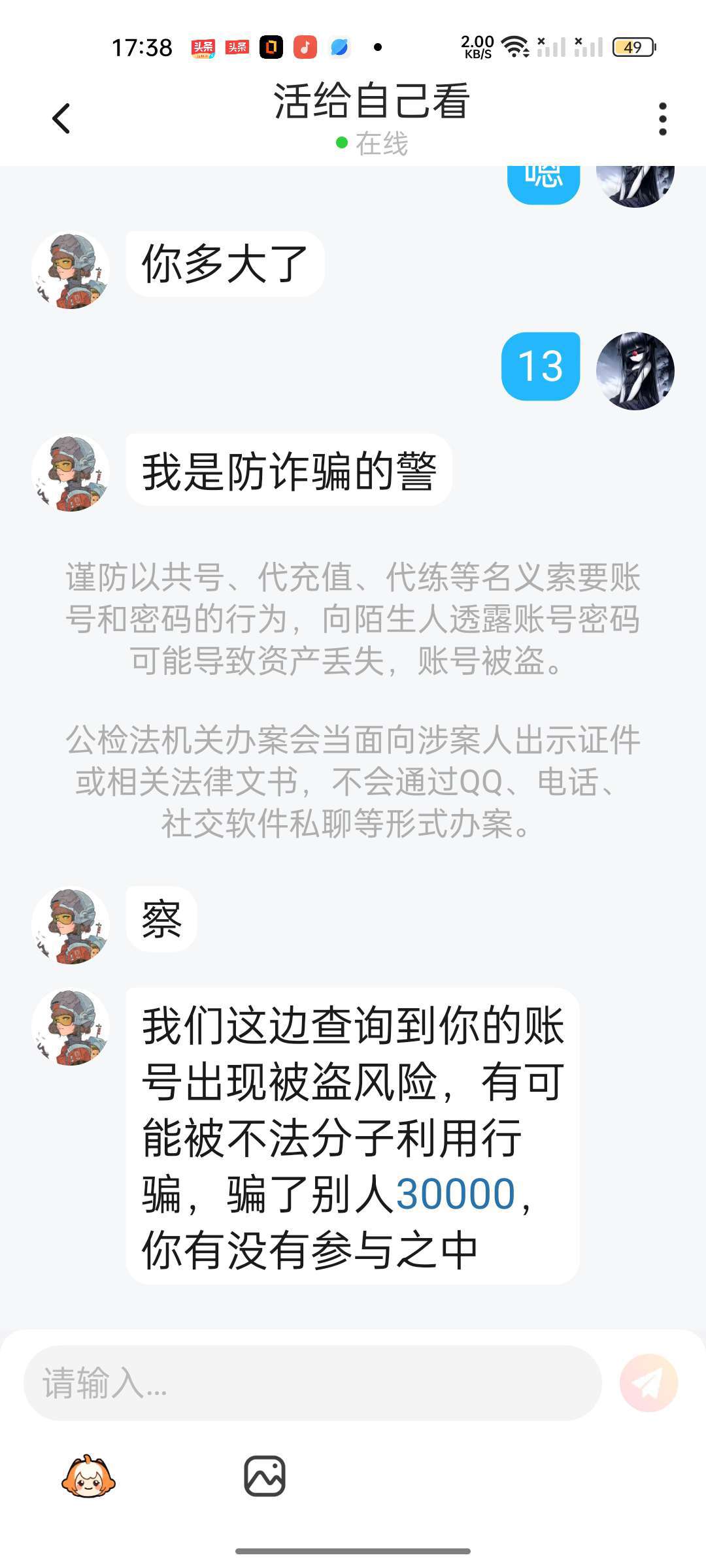Tap the 30000 highlighted number link
The height and width of the screenshot is (1568, 706).
456,1194
